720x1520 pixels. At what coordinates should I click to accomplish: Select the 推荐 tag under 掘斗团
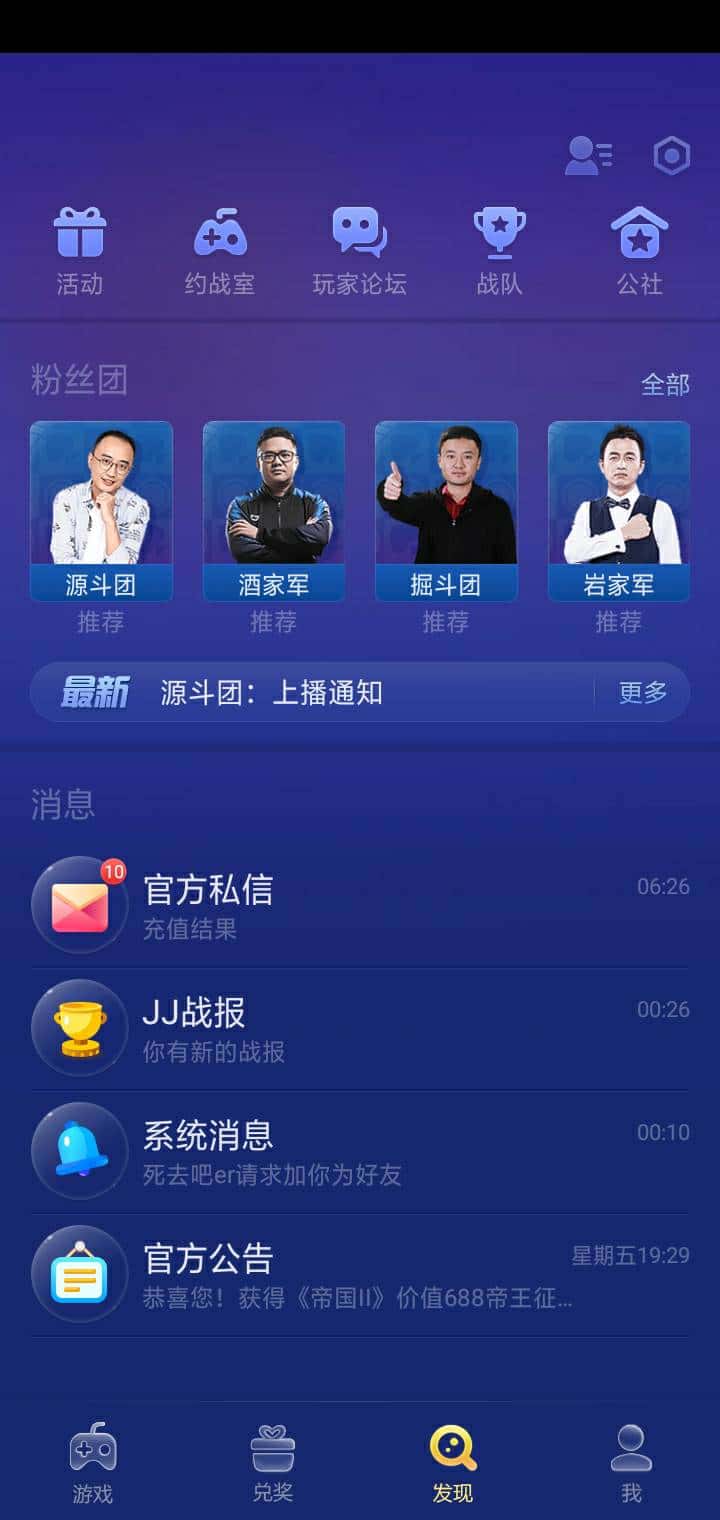point(446,622)
